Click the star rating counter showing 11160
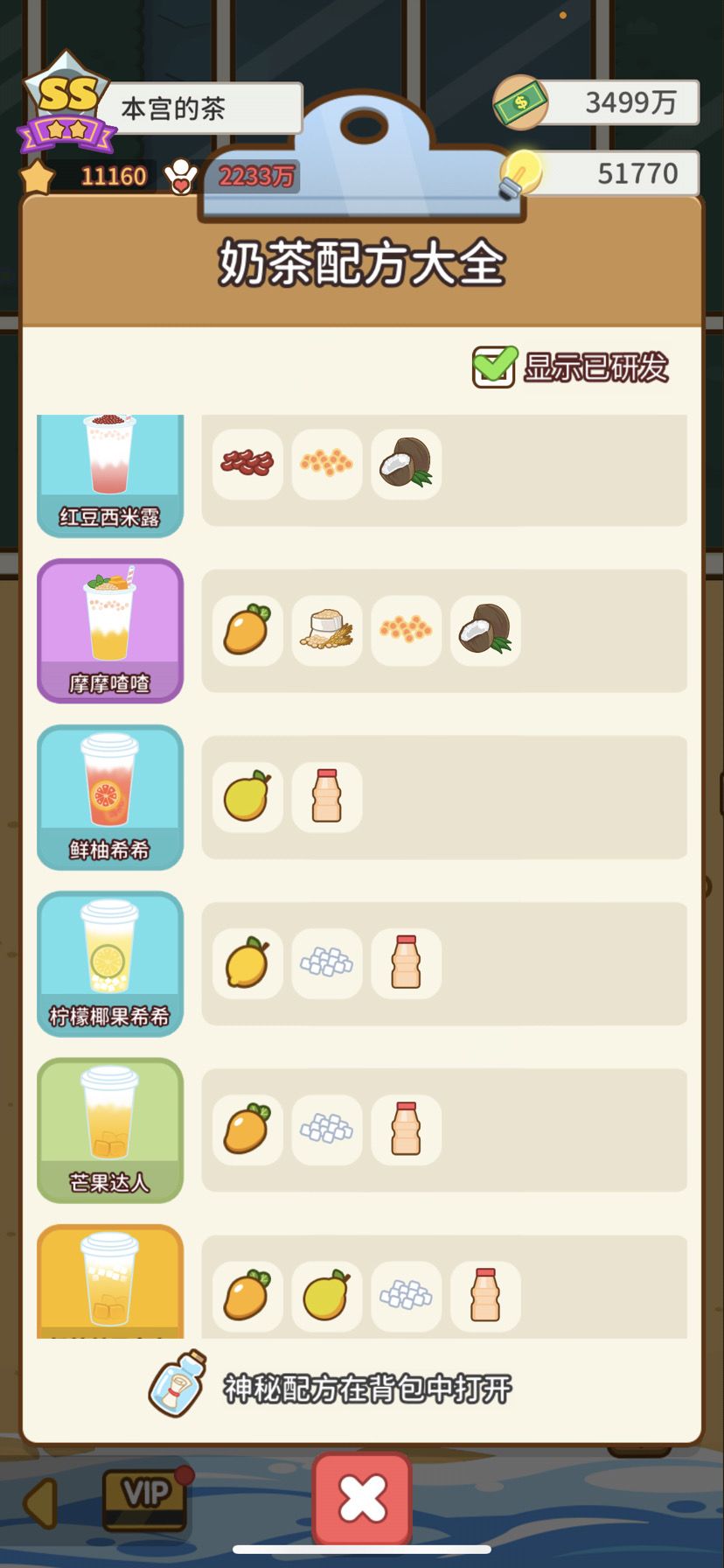The height and width of the screenshot is (1568, 724). coord(98,176)
